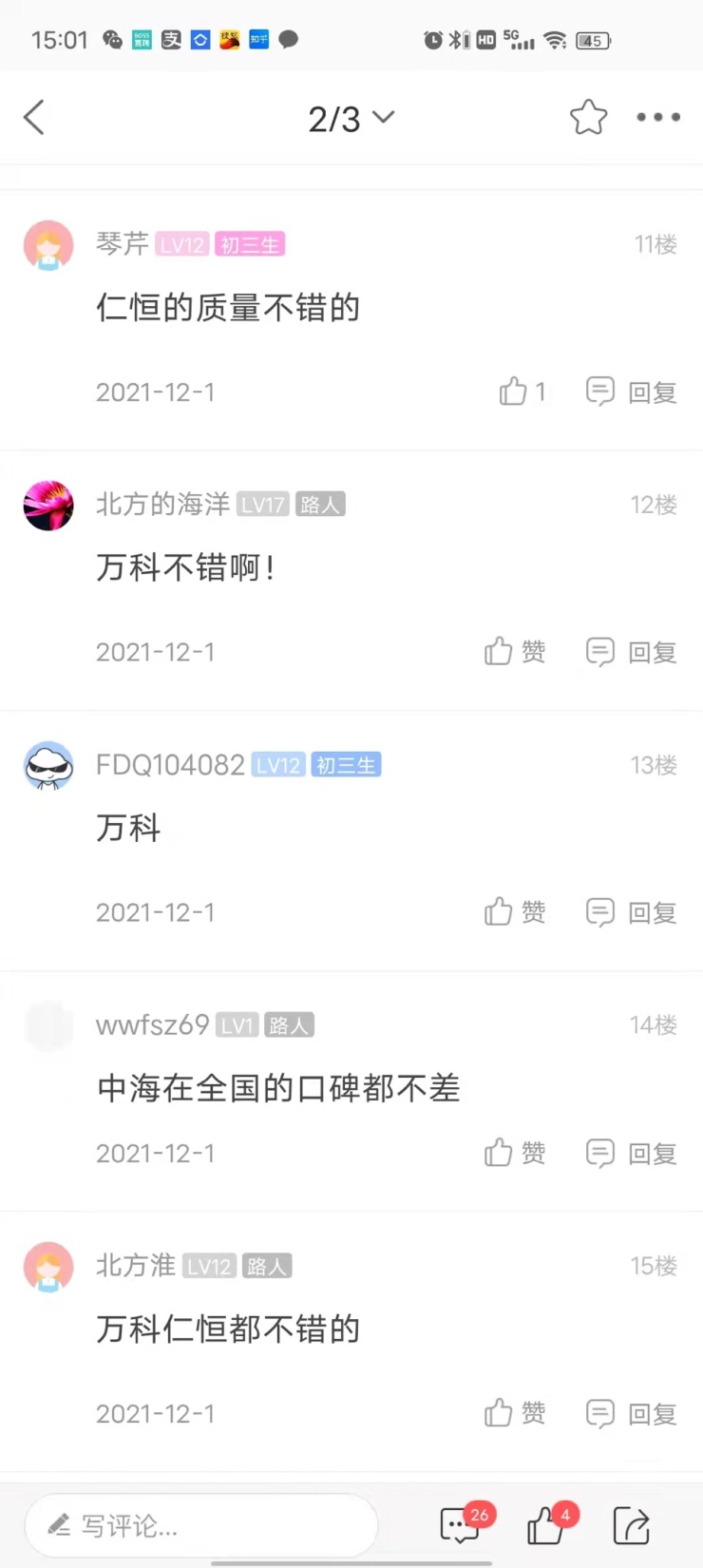Like 北方淮's comment
This screenshot has width=703, height=1568.
click(514, 1413)
